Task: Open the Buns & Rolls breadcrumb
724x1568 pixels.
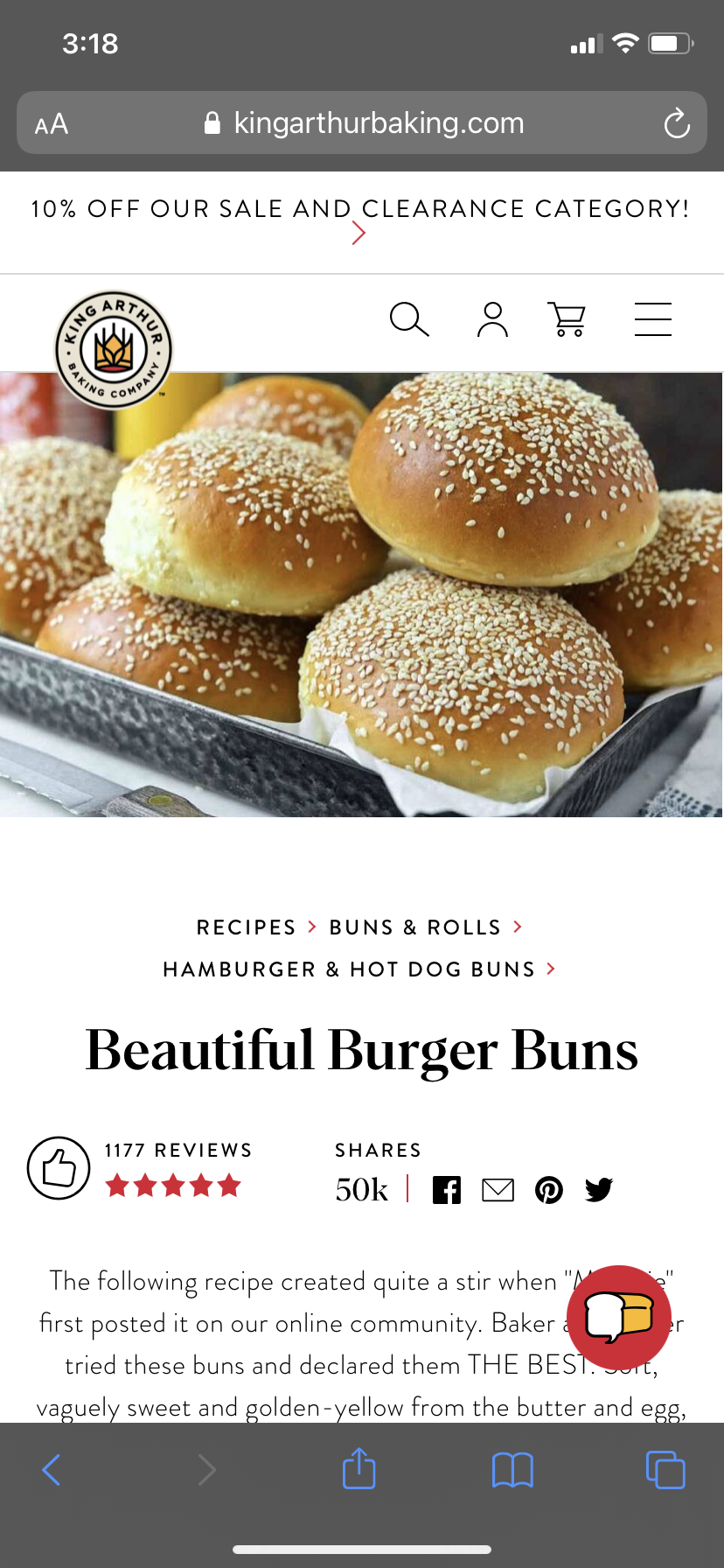Action: coord(415,927)
